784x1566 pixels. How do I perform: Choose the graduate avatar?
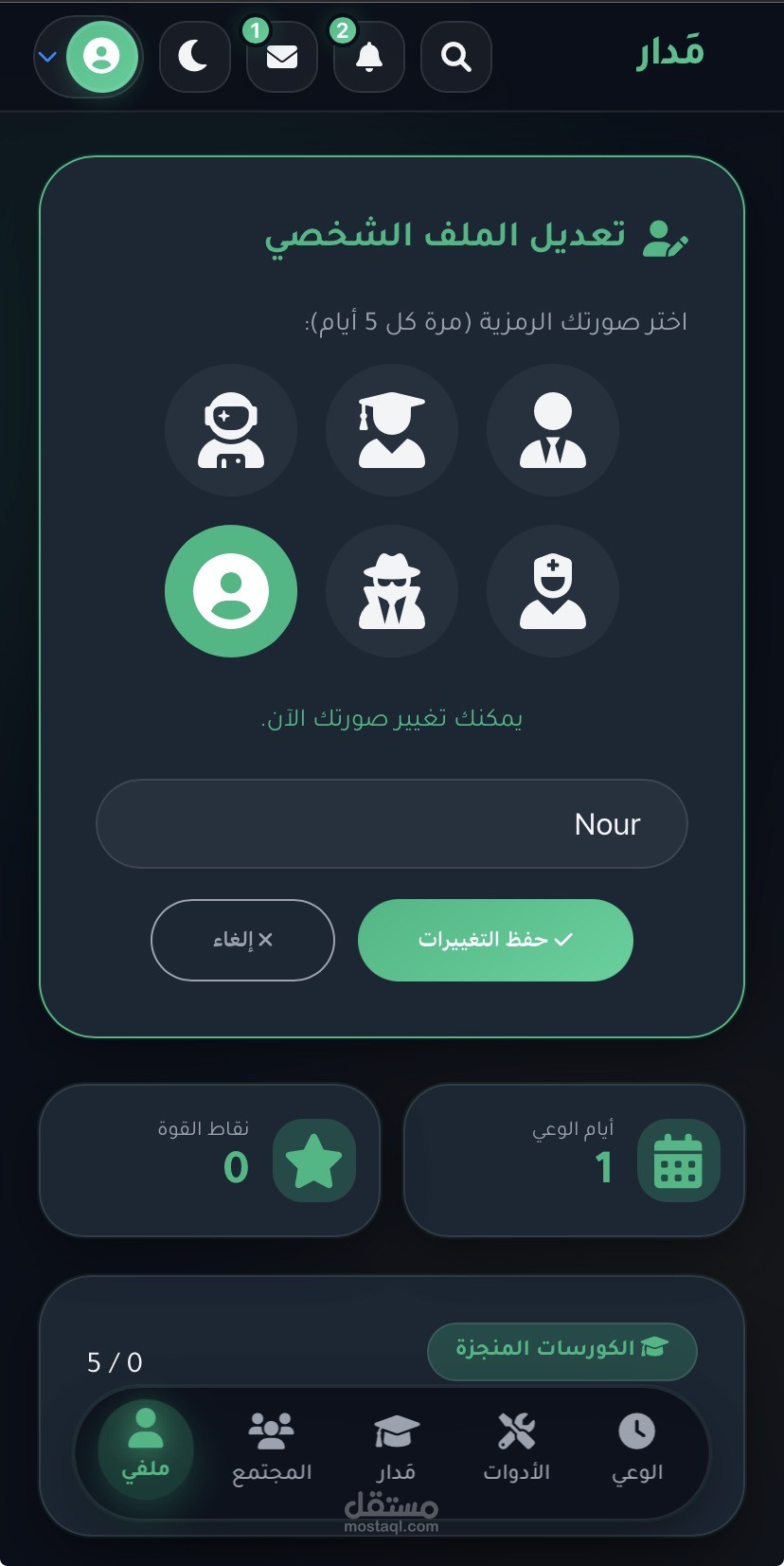click(x=392, y=430)
